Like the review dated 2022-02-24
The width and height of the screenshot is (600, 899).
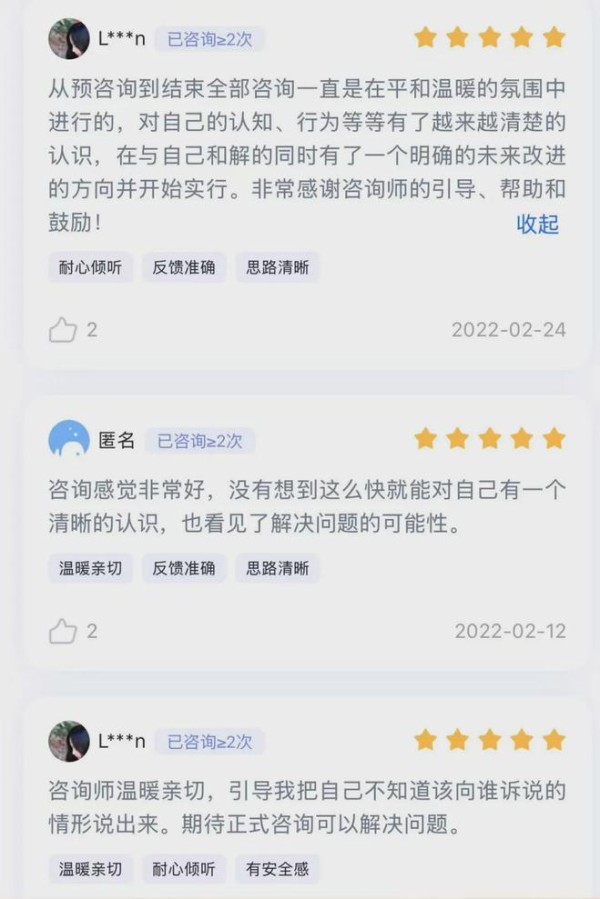(x=63, y=330)
